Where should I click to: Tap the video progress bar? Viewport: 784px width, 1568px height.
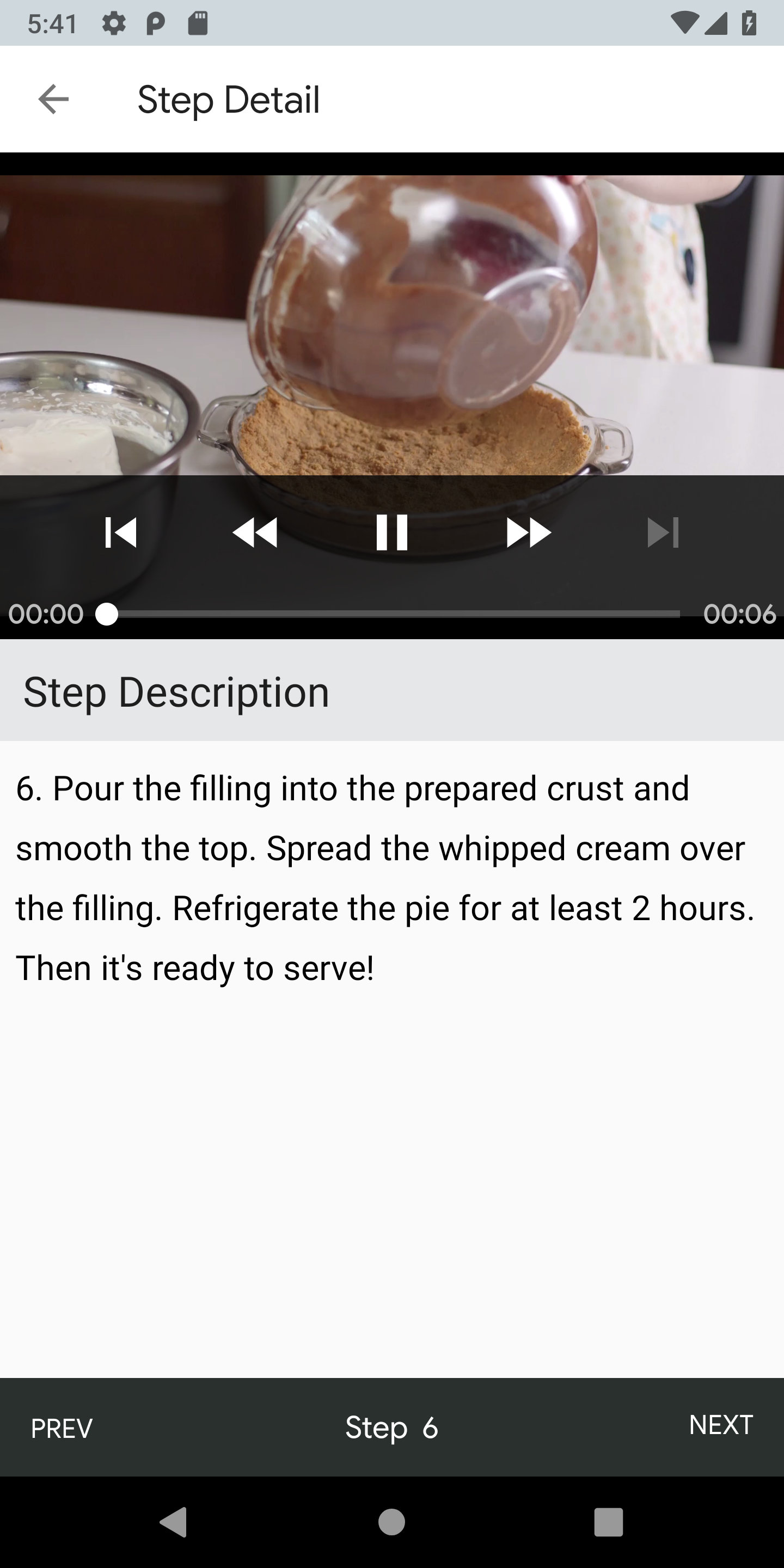coord(393,614)
